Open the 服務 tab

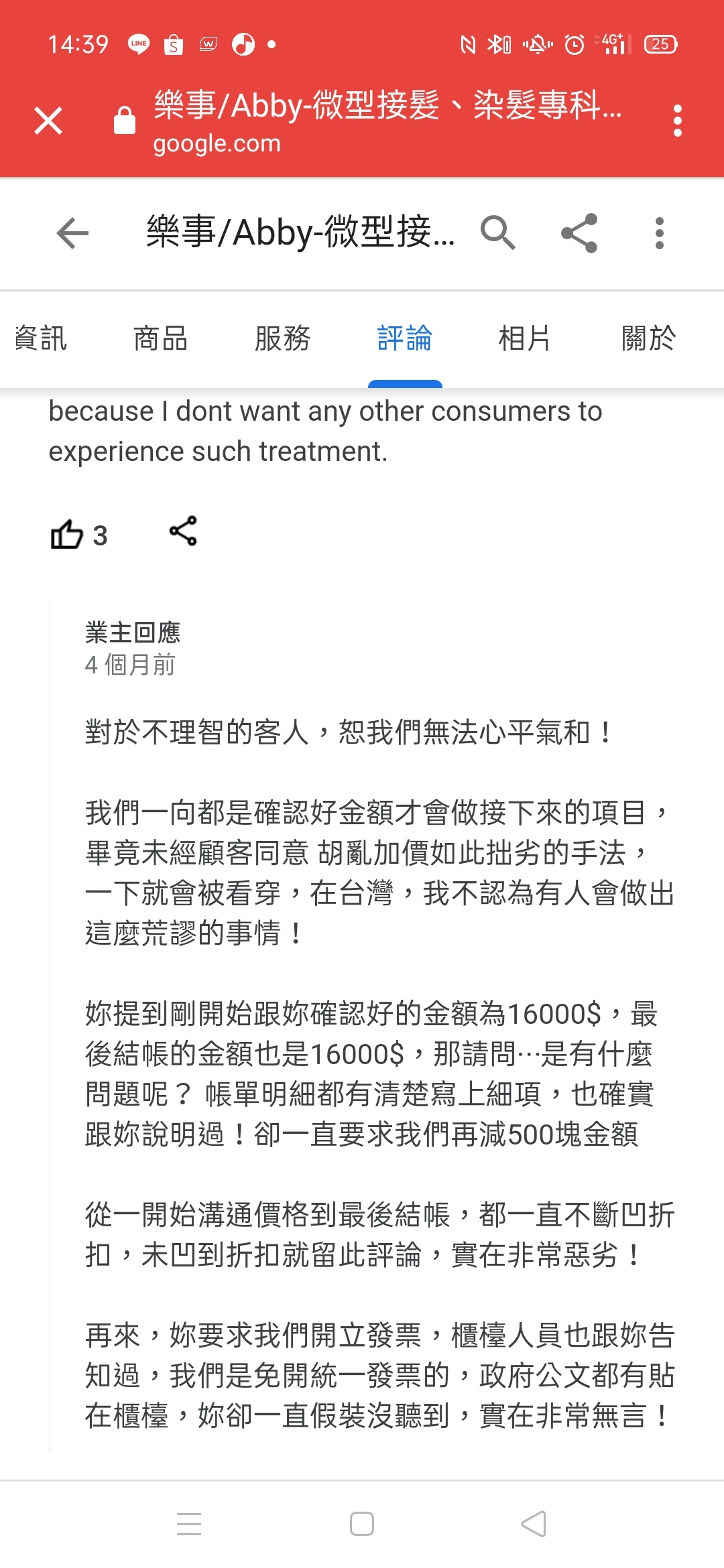coord(282,338)
